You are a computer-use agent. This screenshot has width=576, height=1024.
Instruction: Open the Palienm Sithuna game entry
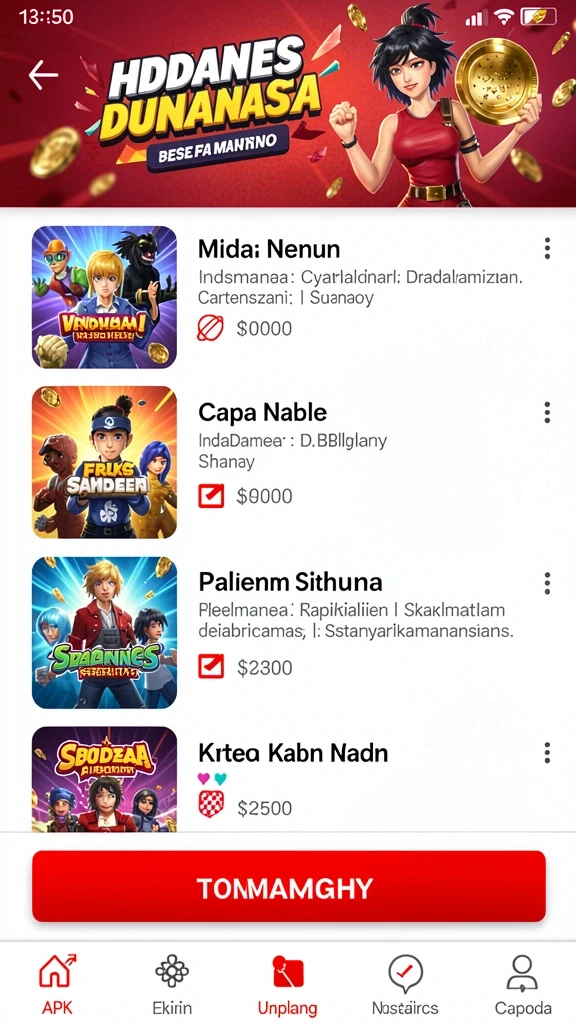[288, 632]
